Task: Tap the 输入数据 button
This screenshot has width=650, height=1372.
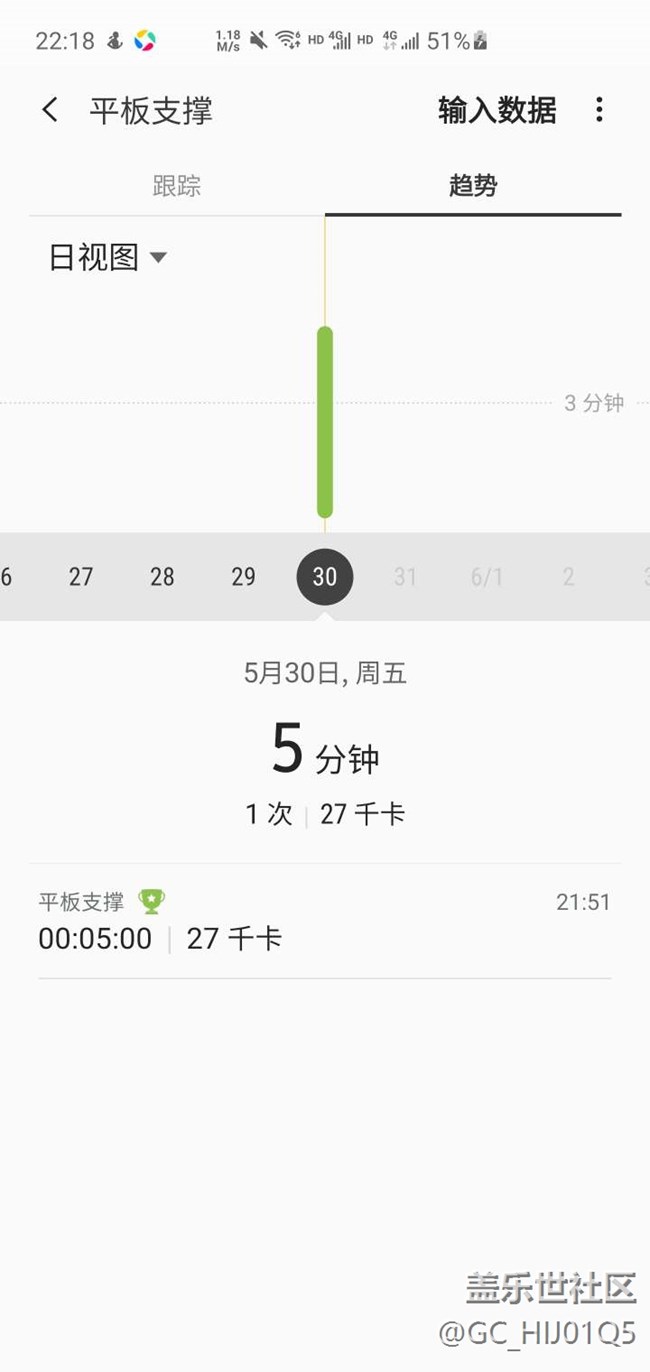Action: tap(497, 110)
